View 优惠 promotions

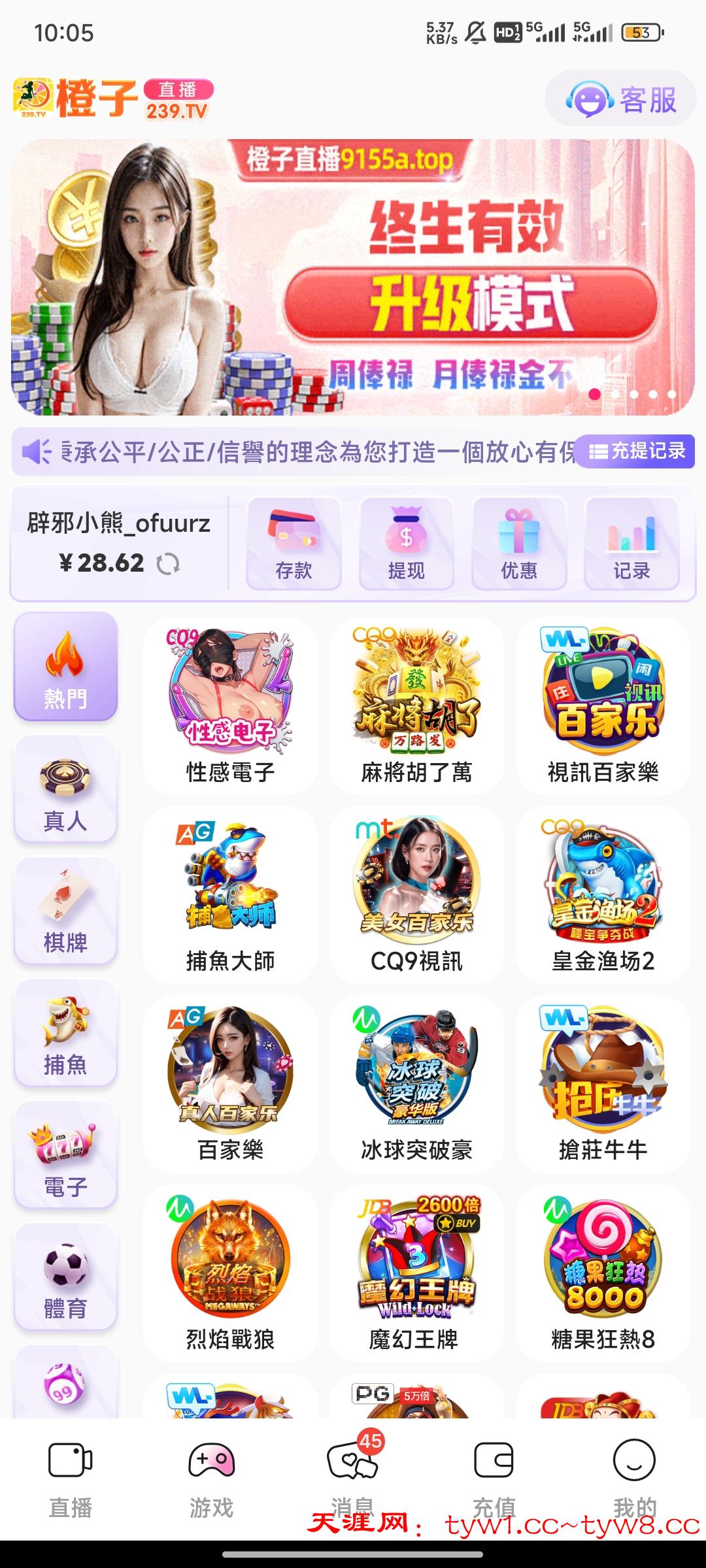(519, 544)
